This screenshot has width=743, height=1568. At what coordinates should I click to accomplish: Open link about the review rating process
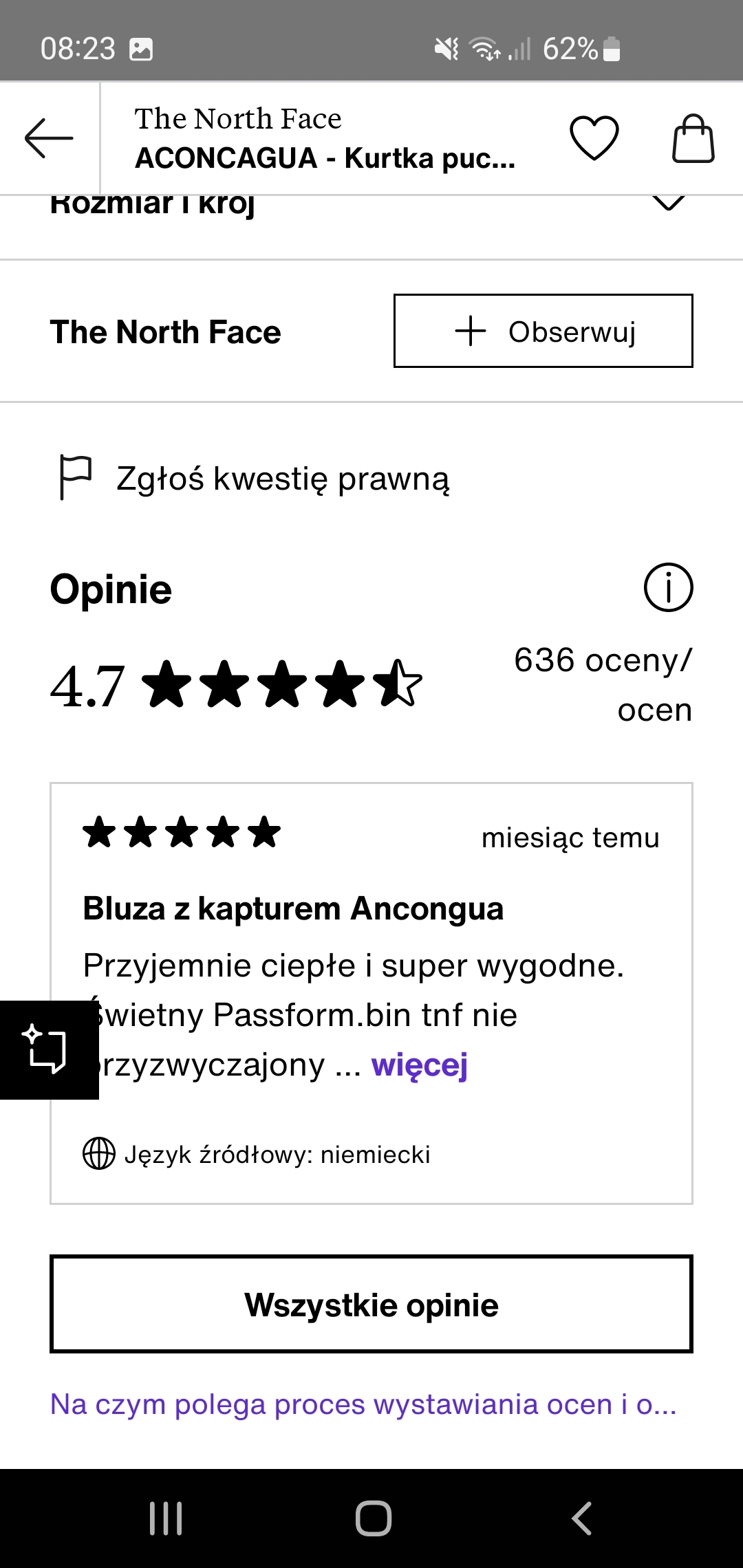point(363,1404)
